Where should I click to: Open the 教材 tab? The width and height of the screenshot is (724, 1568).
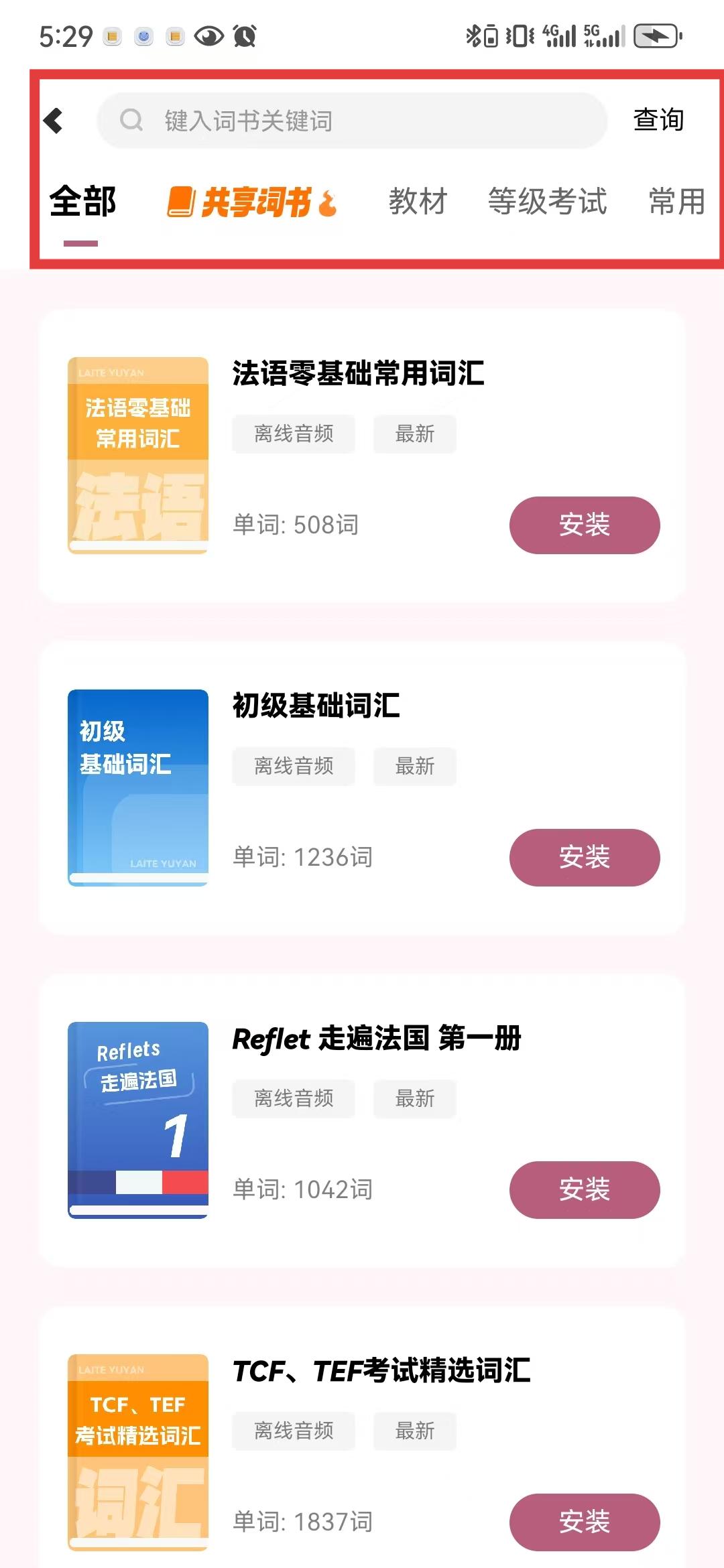point(418,202)
